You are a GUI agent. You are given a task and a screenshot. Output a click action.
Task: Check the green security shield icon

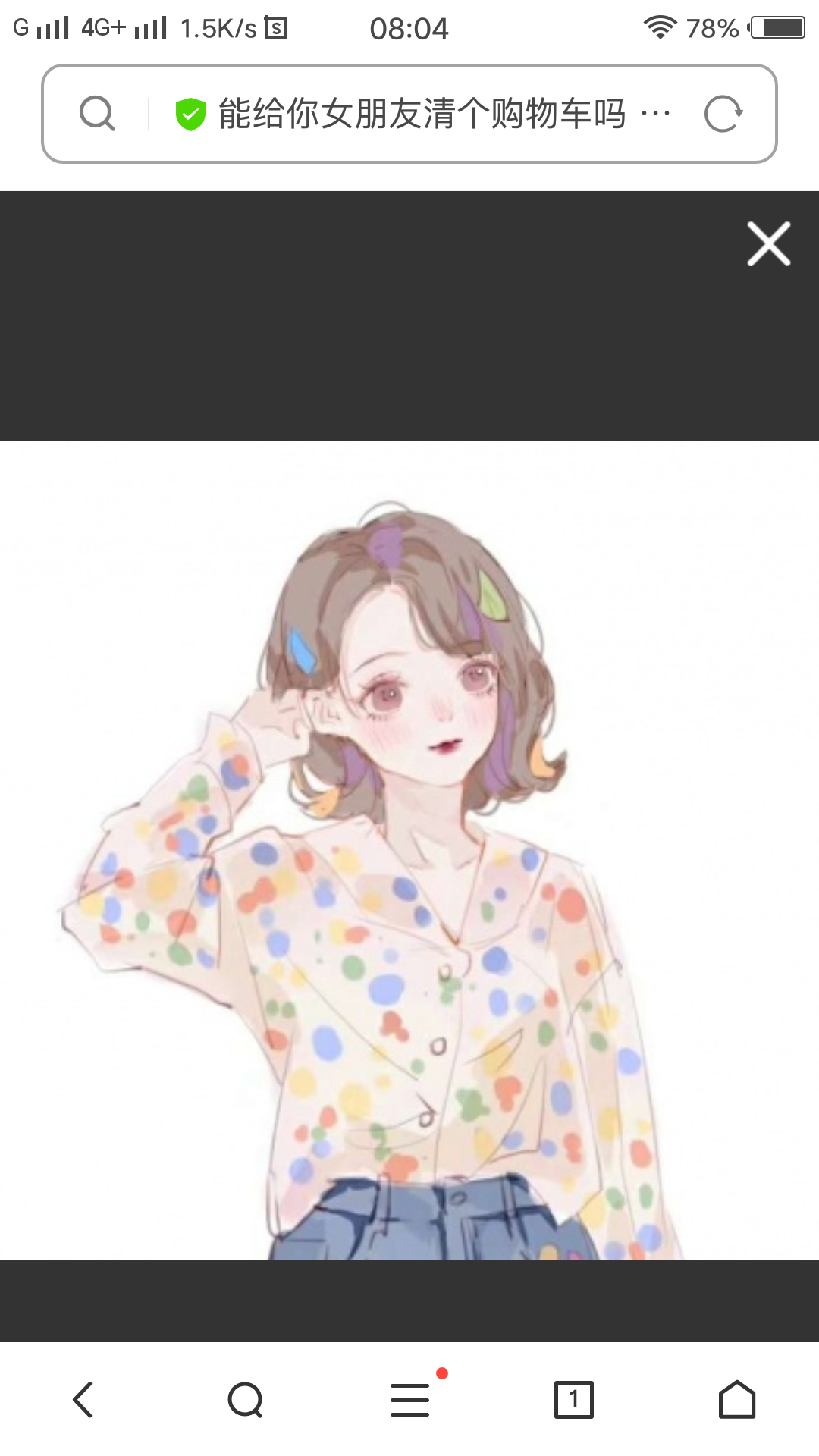pyautogui.click(x=190, y=114)
